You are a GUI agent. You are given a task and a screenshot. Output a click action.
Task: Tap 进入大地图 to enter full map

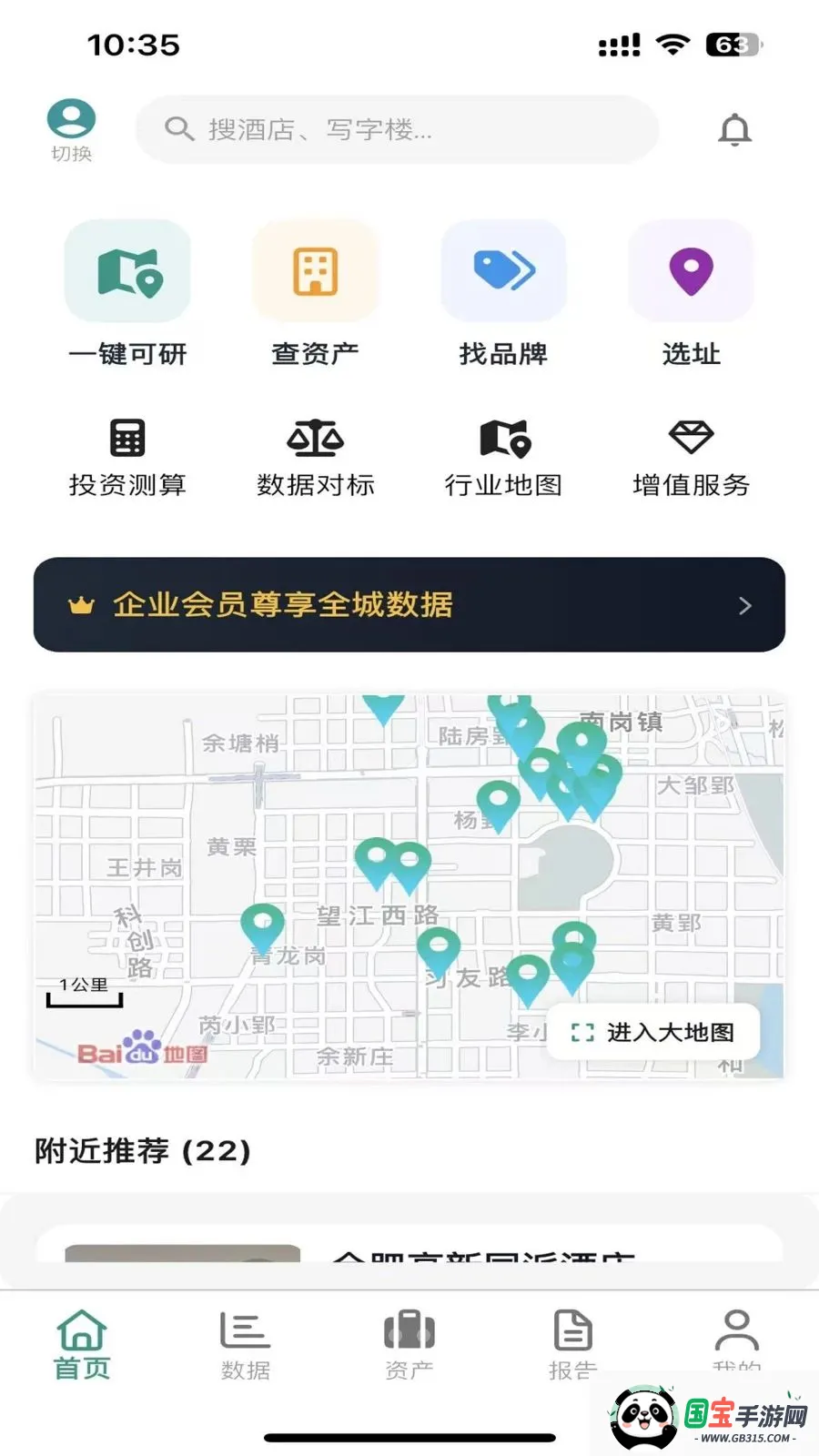click(x=652, y=1032)
